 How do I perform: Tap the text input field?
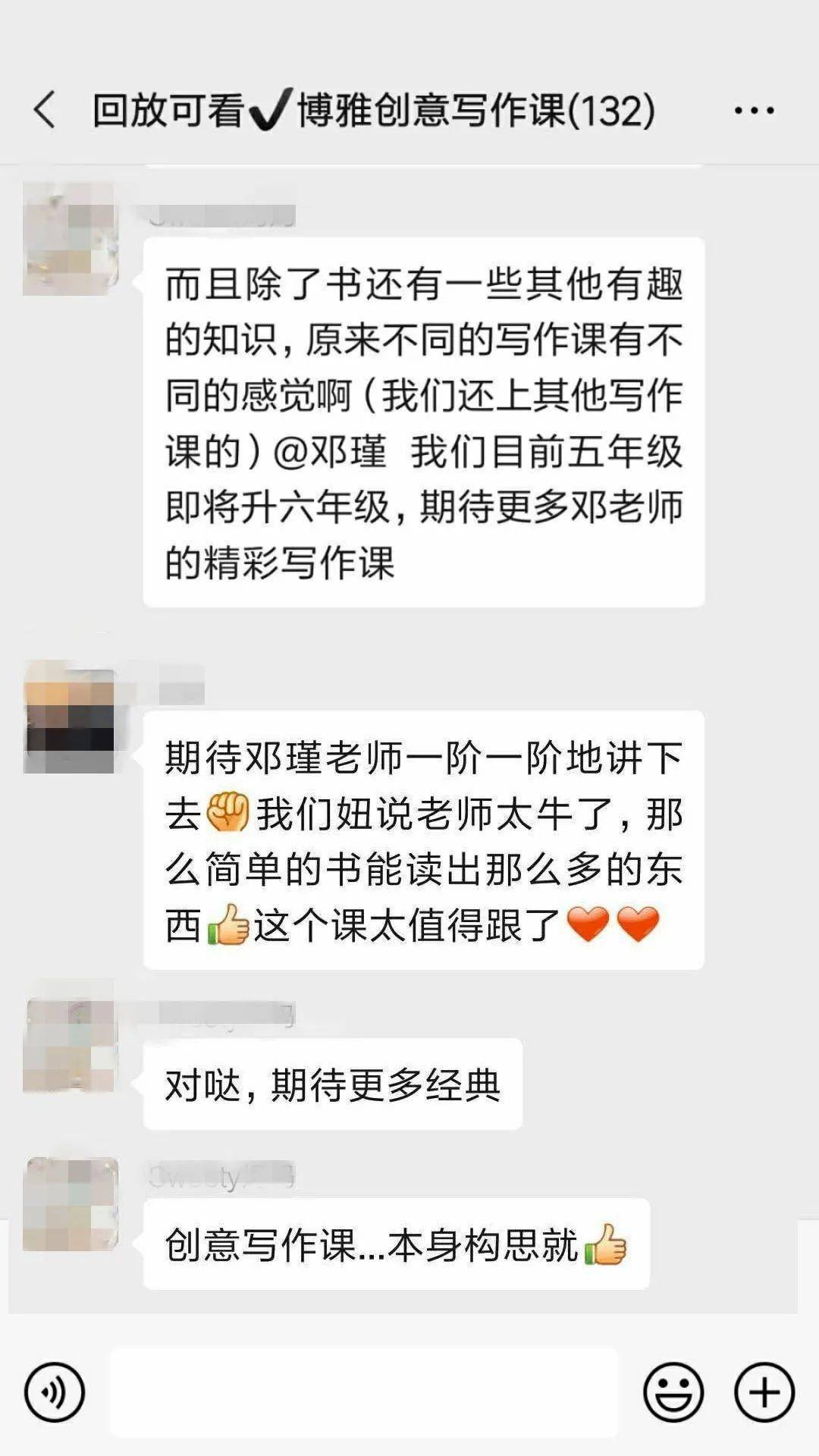(364, 1394)
